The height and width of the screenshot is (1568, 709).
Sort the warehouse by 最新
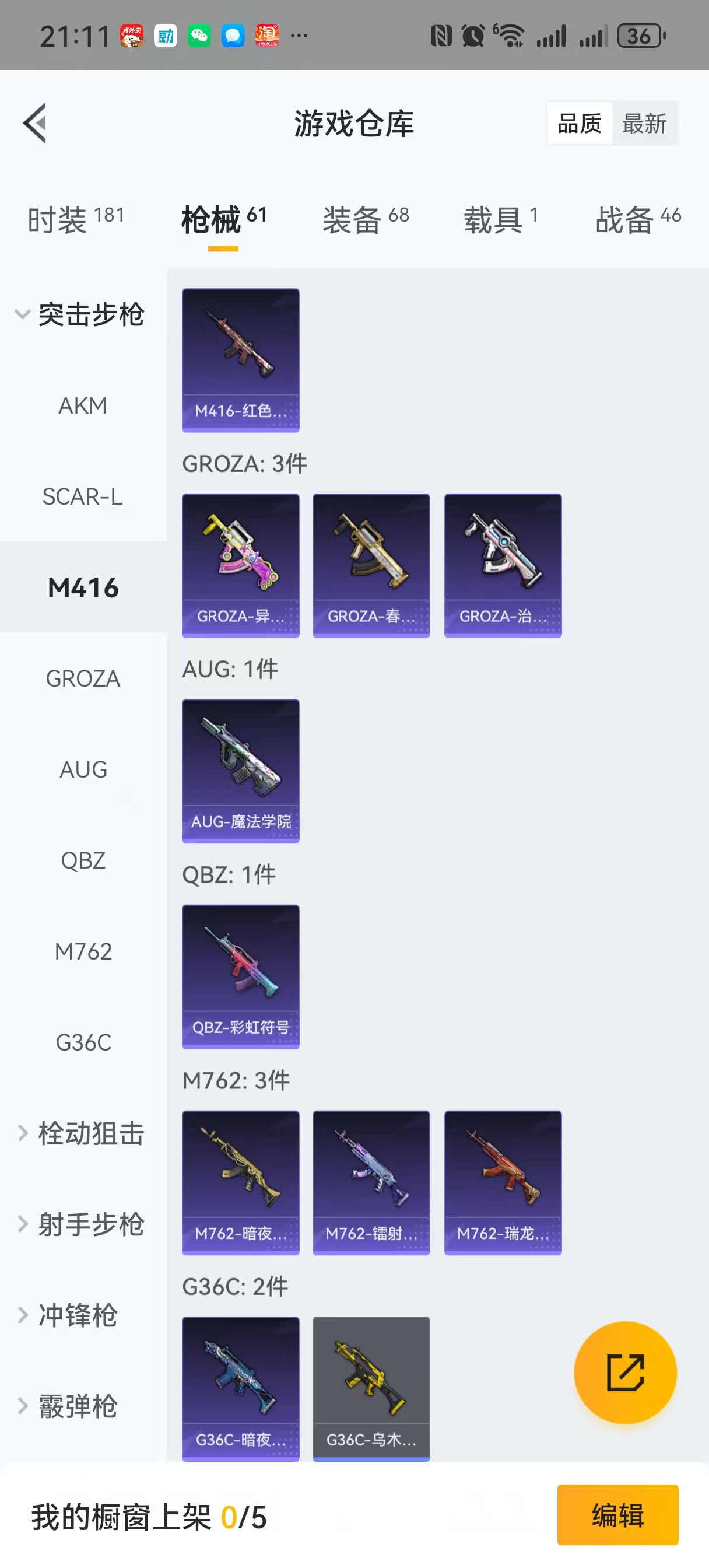[x=644, y=124]
